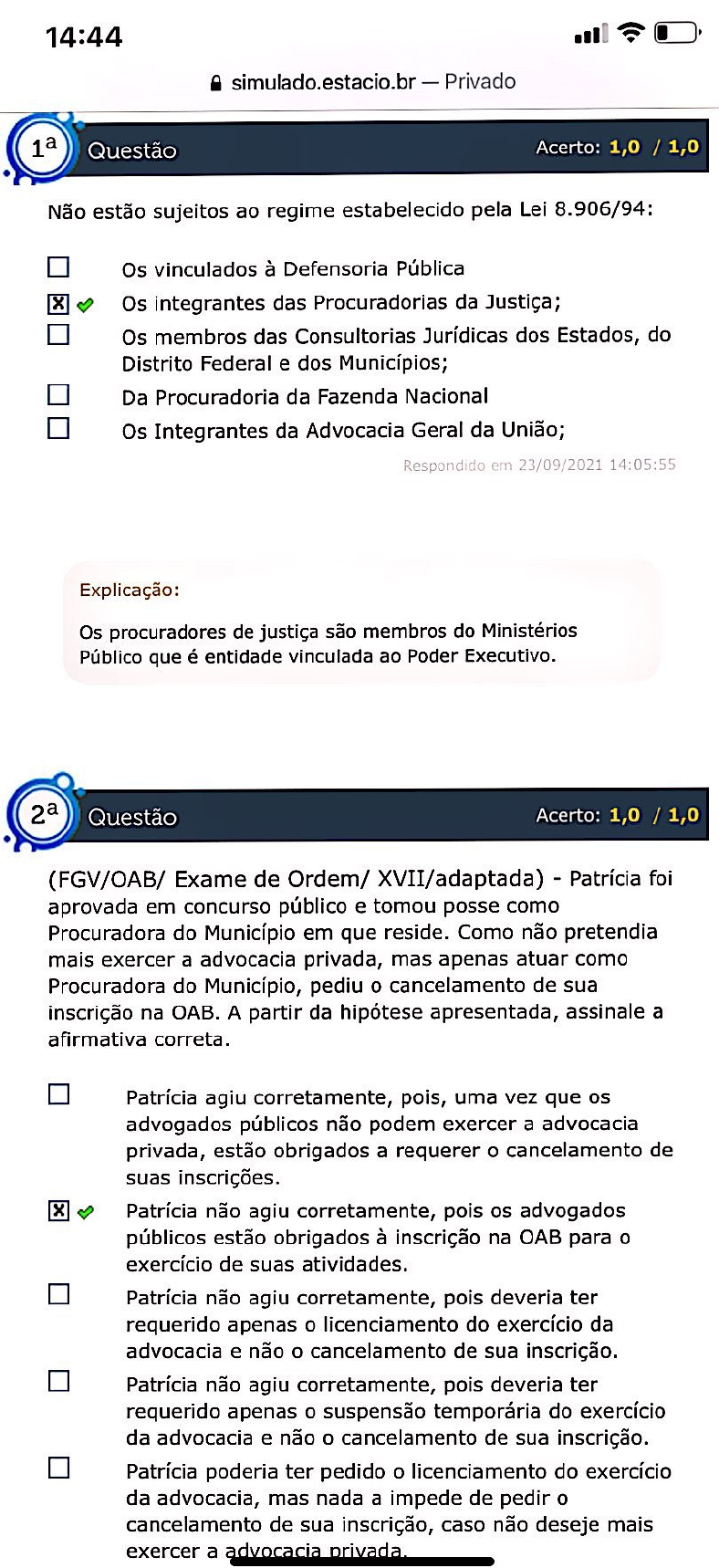Check the box for Os vinculados à Defensoria Pública
The height and width of the screenshot is (1568, 719).
click(x=58, y=267)
